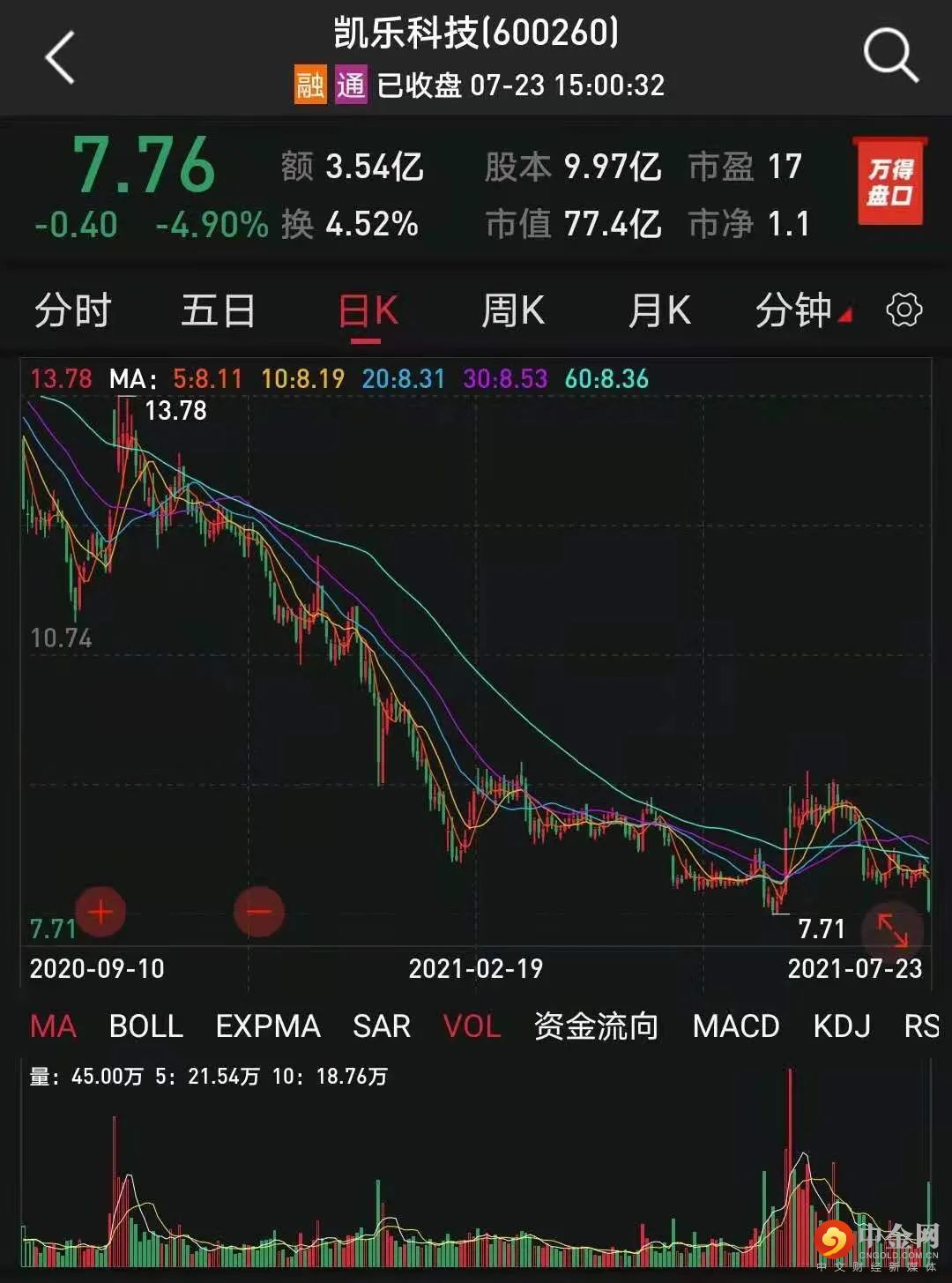Select the KDJ indicator
The image size is (952, 1283).
tap(842, 1026)
